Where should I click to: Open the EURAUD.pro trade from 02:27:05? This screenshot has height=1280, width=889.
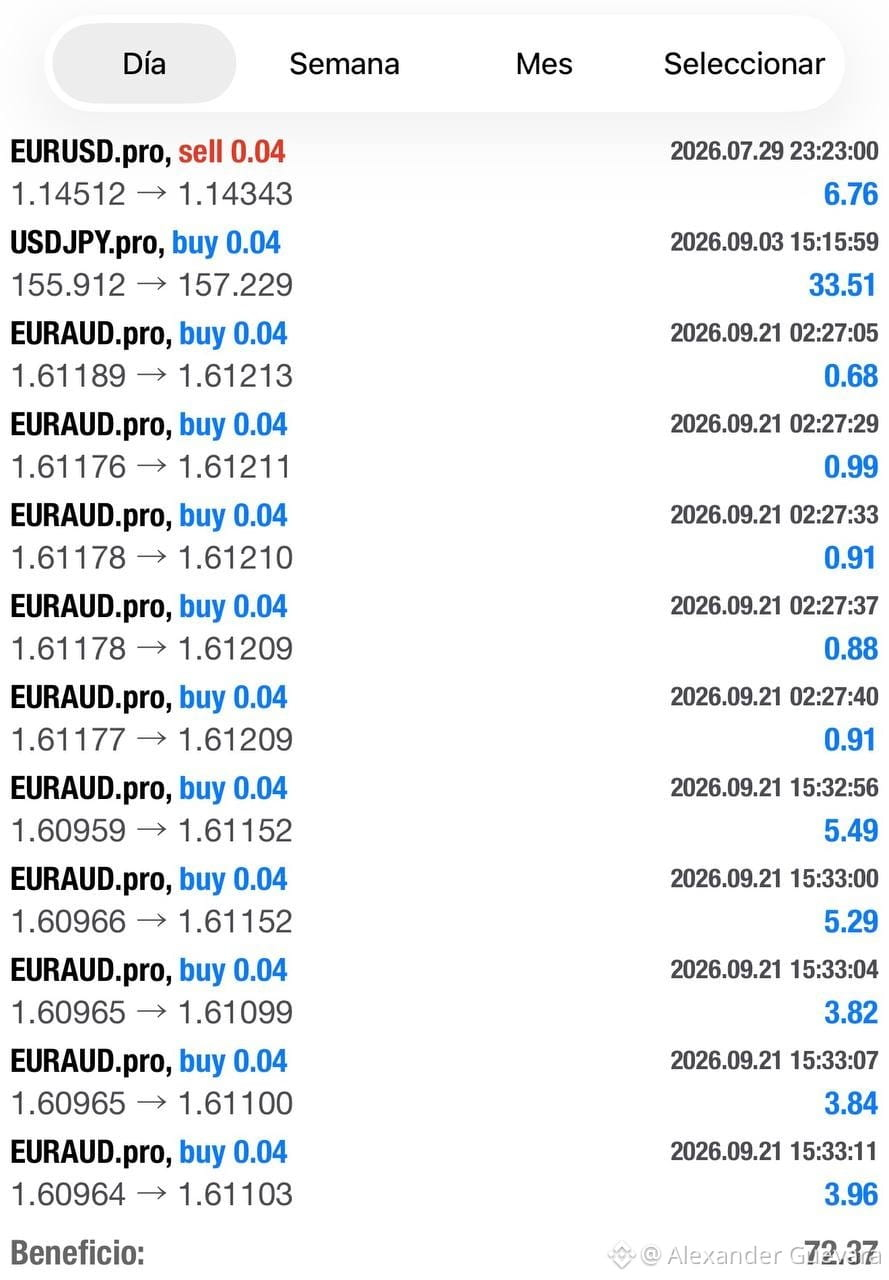(444, 354)
